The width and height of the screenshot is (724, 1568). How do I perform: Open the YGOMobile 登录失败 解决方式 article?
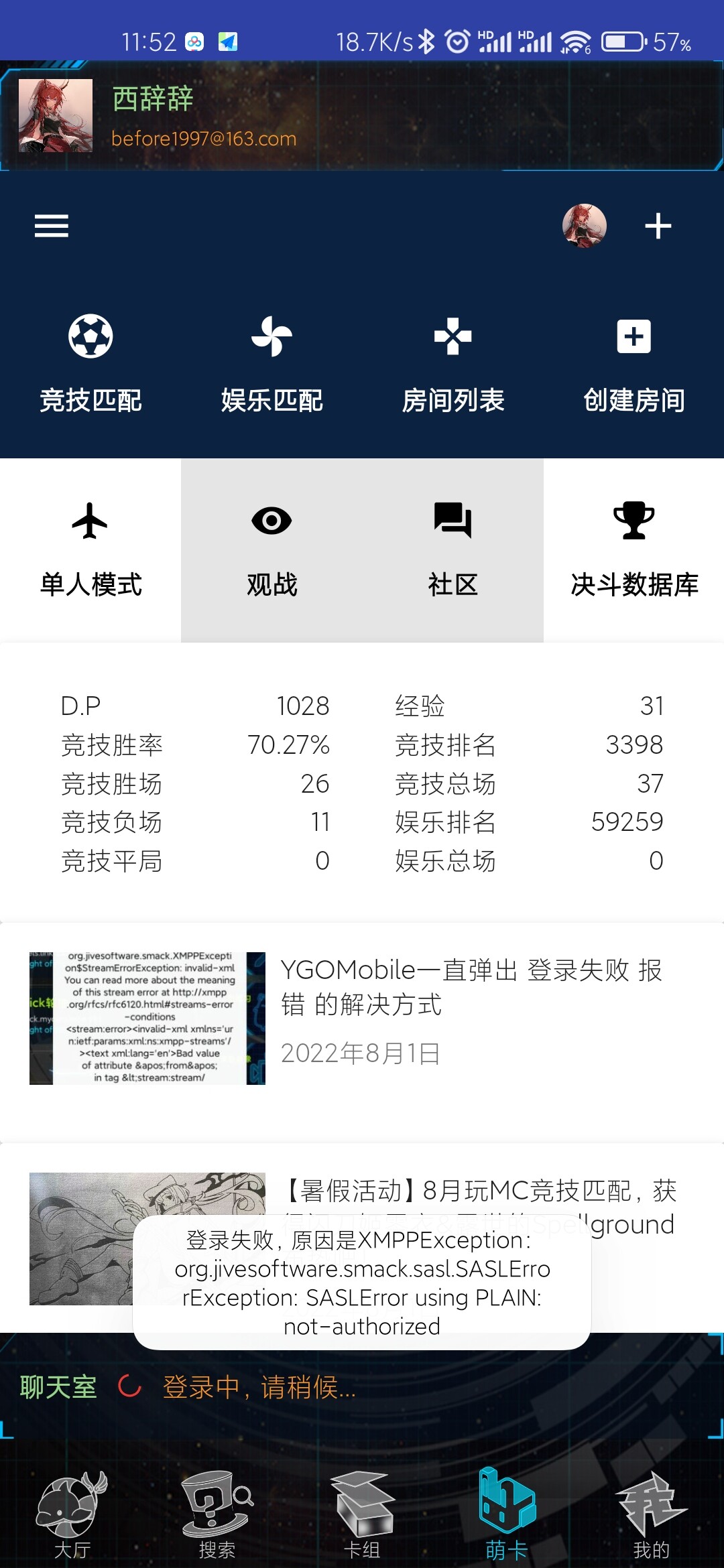pyautogui.click(x=362, y=1019)
